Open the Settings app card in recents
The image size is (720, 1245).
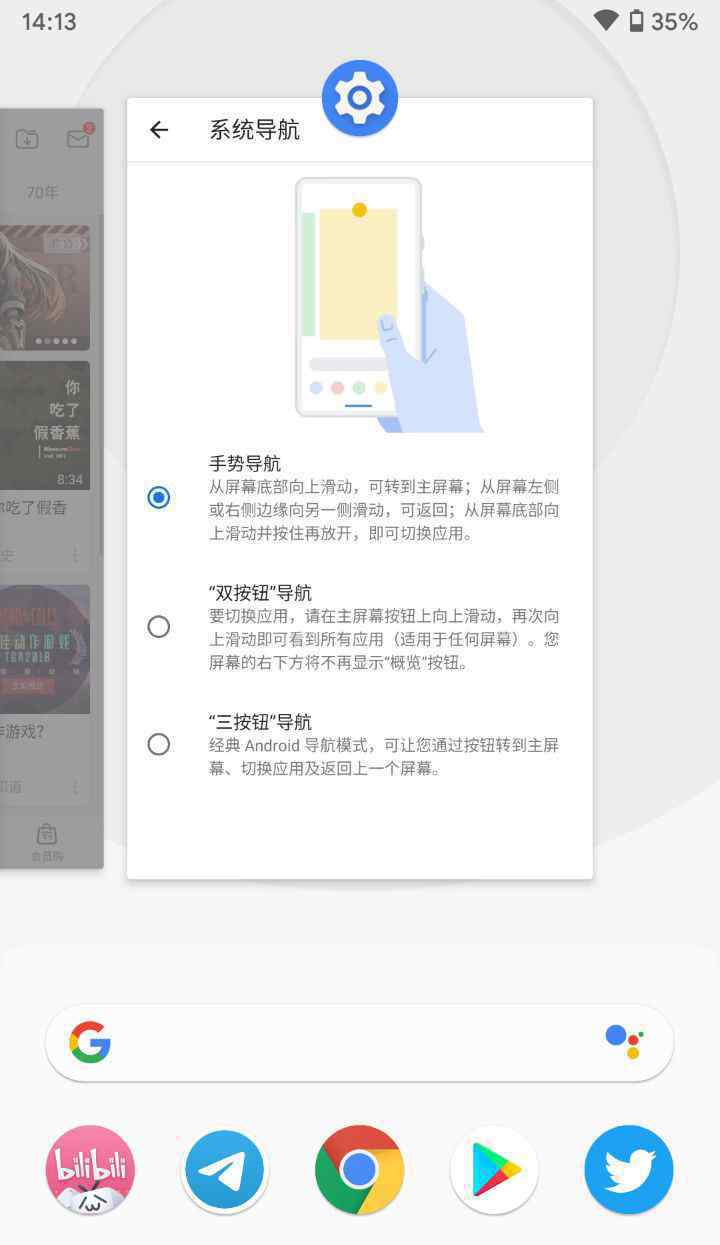[360, 488]
